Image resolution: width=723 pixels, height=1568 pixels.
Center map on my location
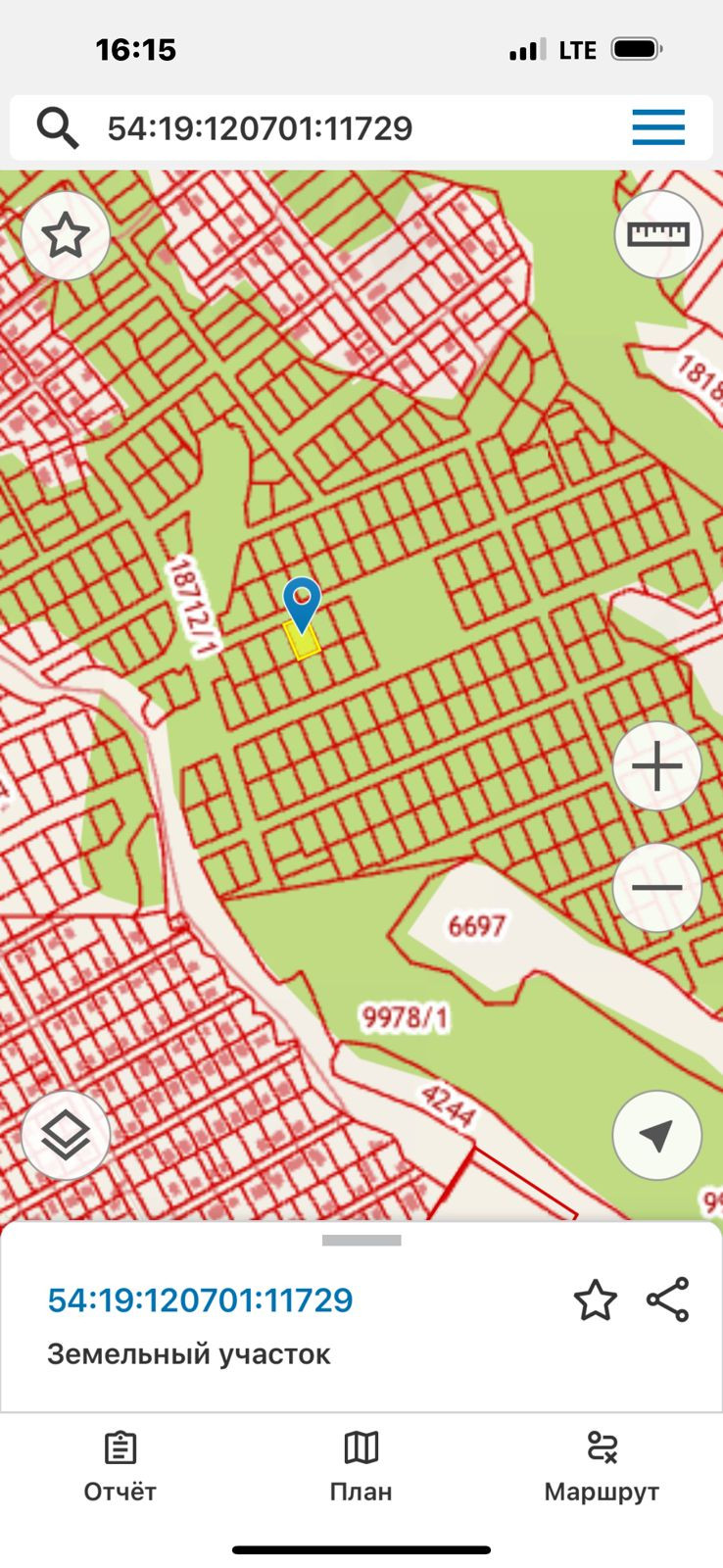click(x=657, y=1135)
